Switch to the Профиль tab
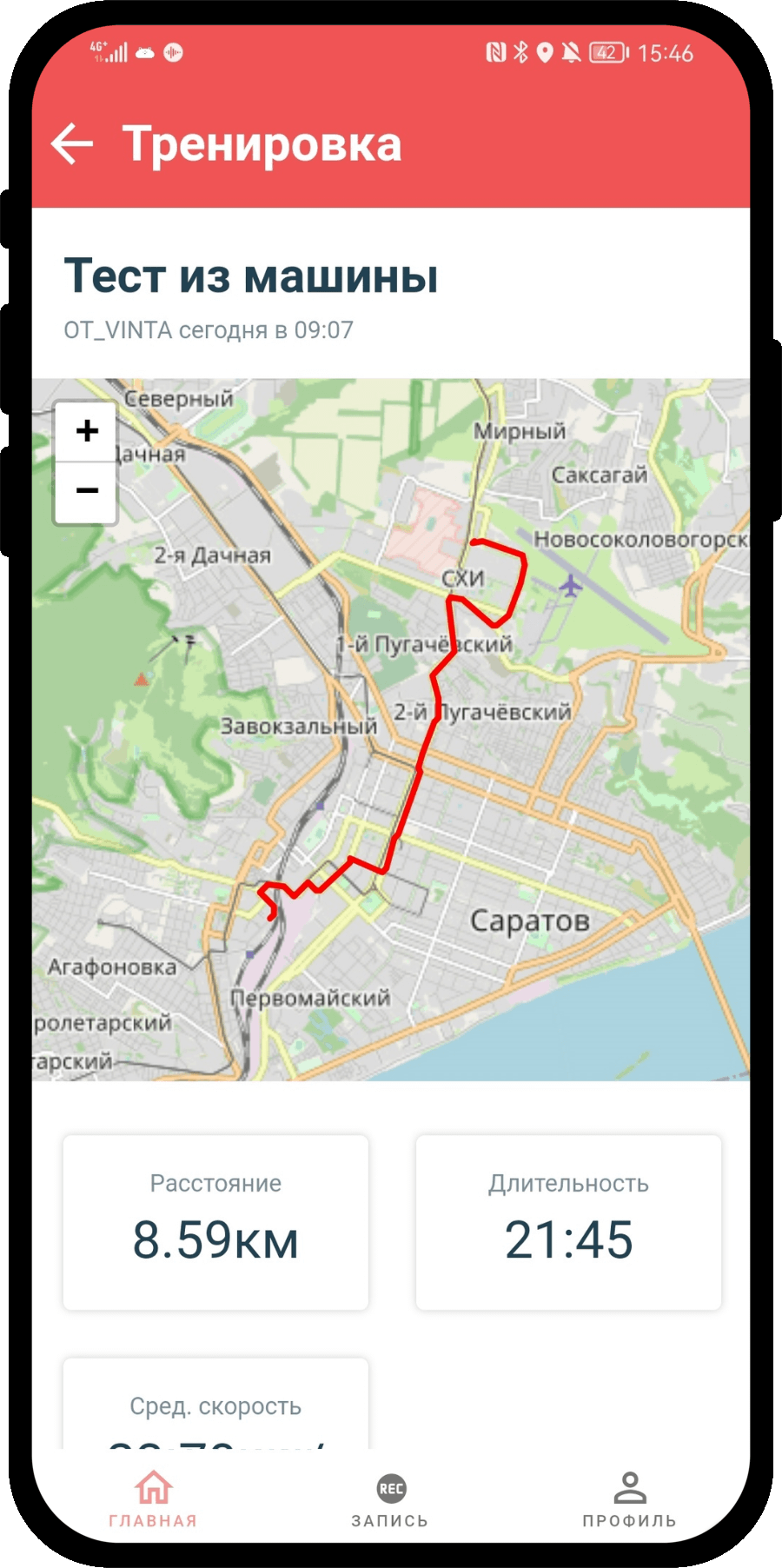782x1568 pixels. (x=629, y=1499)
